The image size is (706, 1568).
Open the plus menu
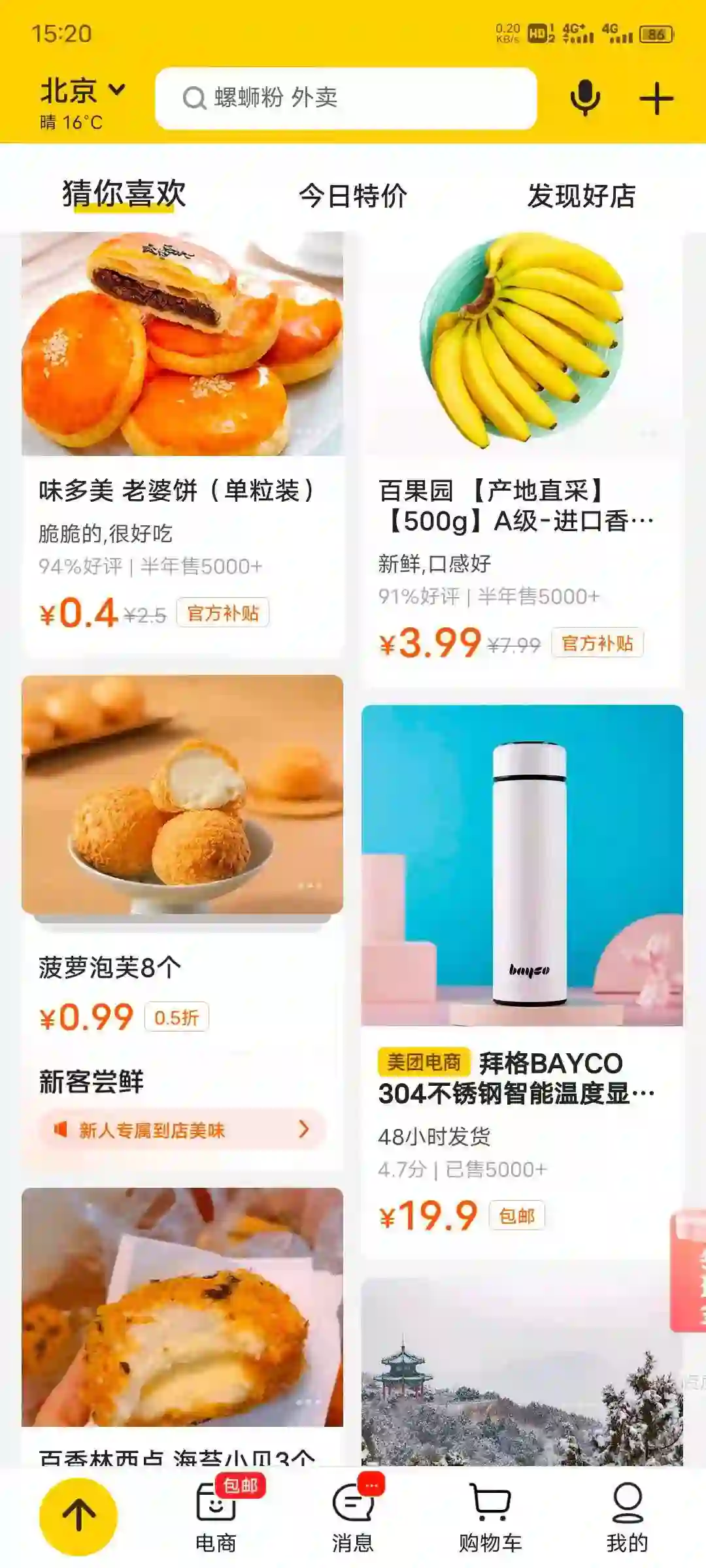[x=656, y=99]
